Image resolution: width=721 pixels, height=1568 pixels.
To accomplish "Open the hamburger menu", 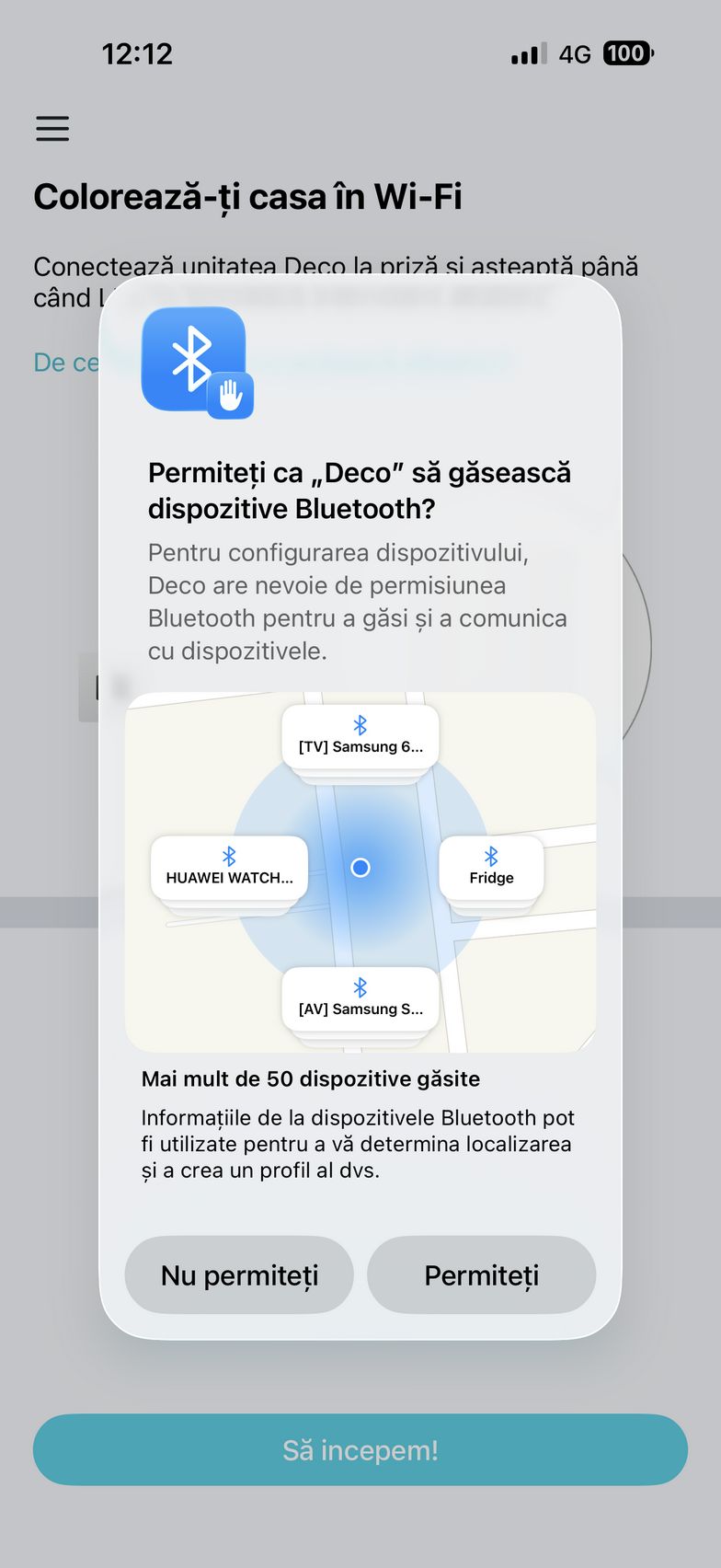I will [x=52, y=128].
